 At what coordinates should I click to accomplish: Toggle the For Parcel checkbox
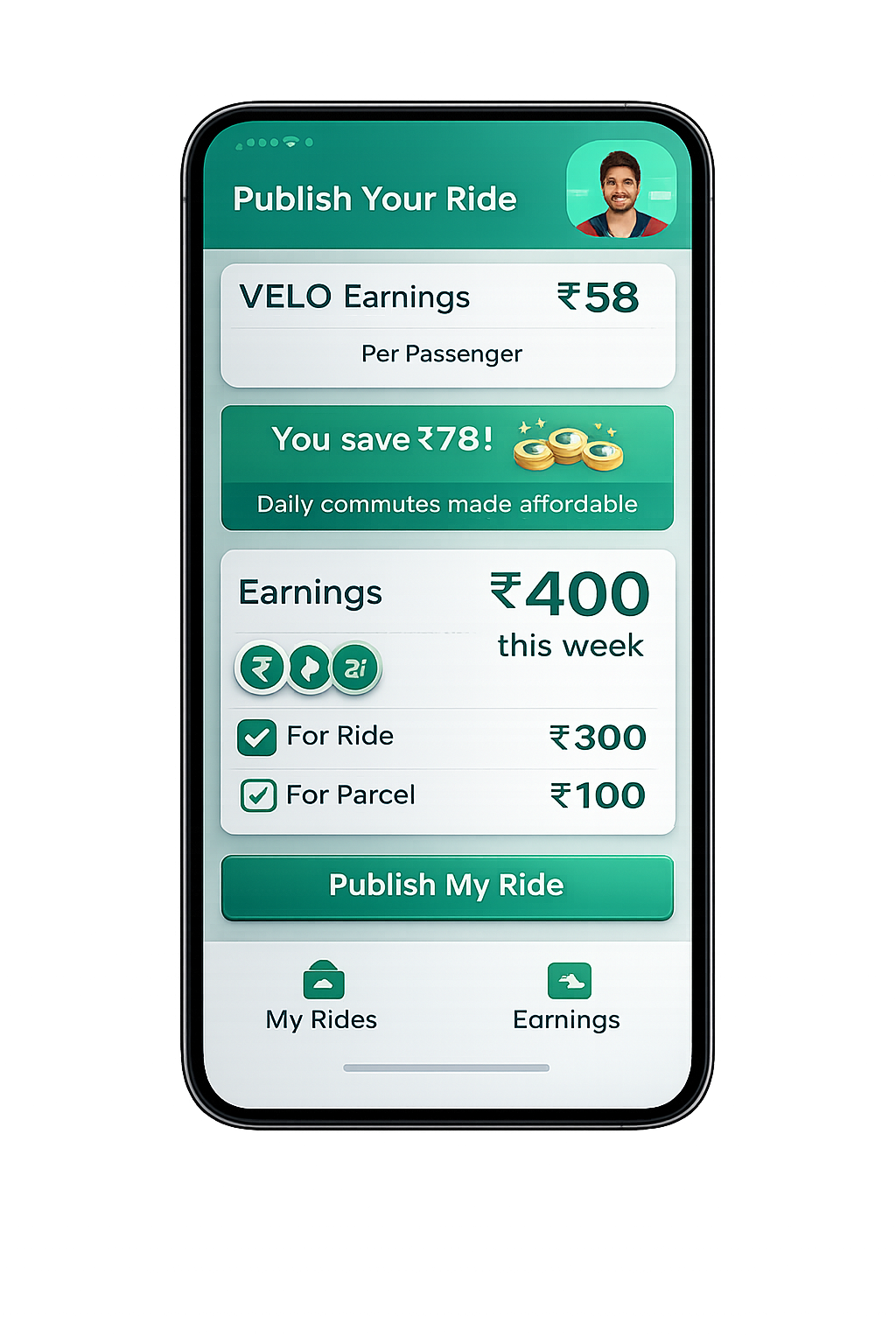click(258, 795)
